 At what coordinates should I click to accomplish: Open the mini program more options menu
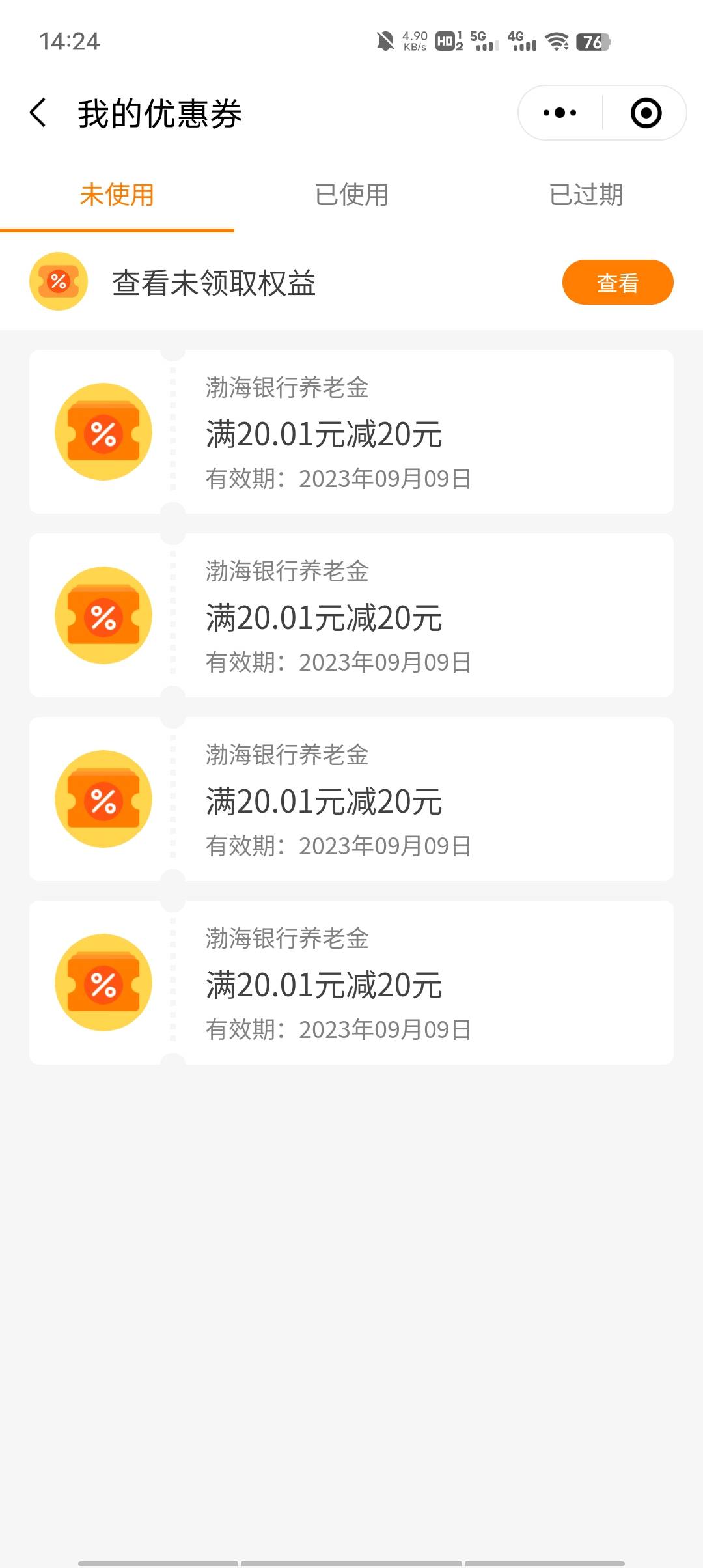tap(560, 113)
